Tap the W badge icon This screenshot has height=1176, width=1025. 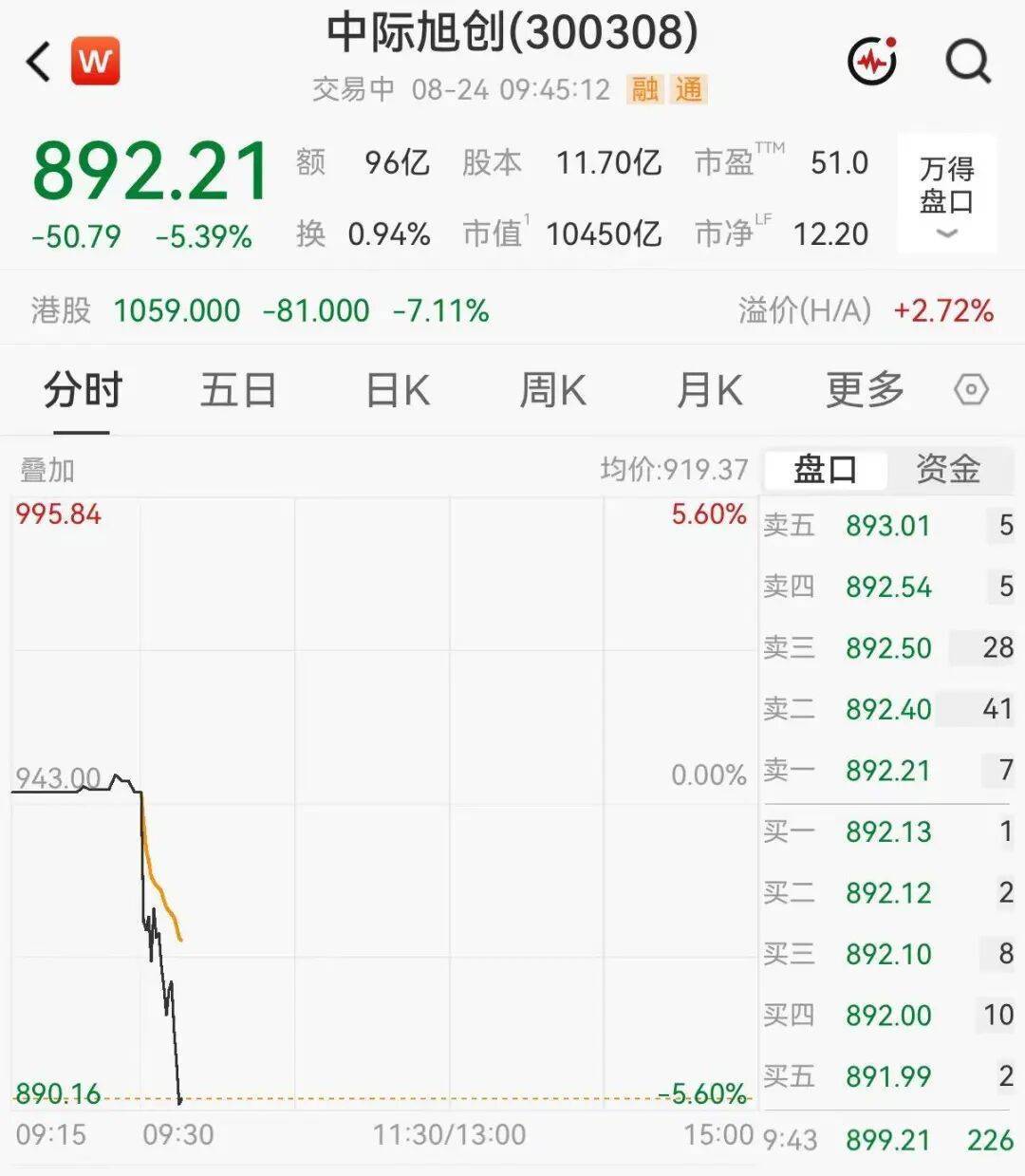coord(95,62)
